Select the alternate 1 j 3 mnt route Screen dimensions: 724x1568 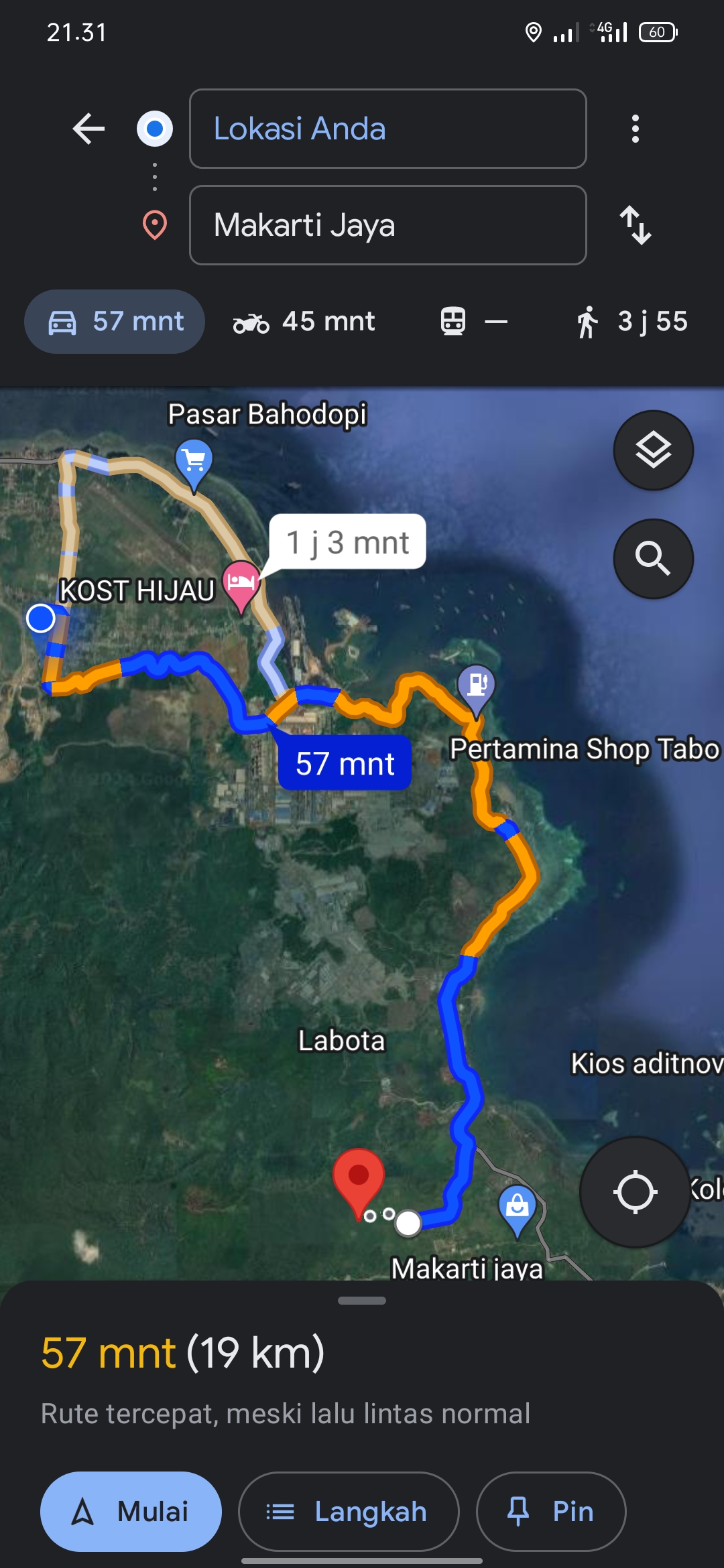point(347,542)
